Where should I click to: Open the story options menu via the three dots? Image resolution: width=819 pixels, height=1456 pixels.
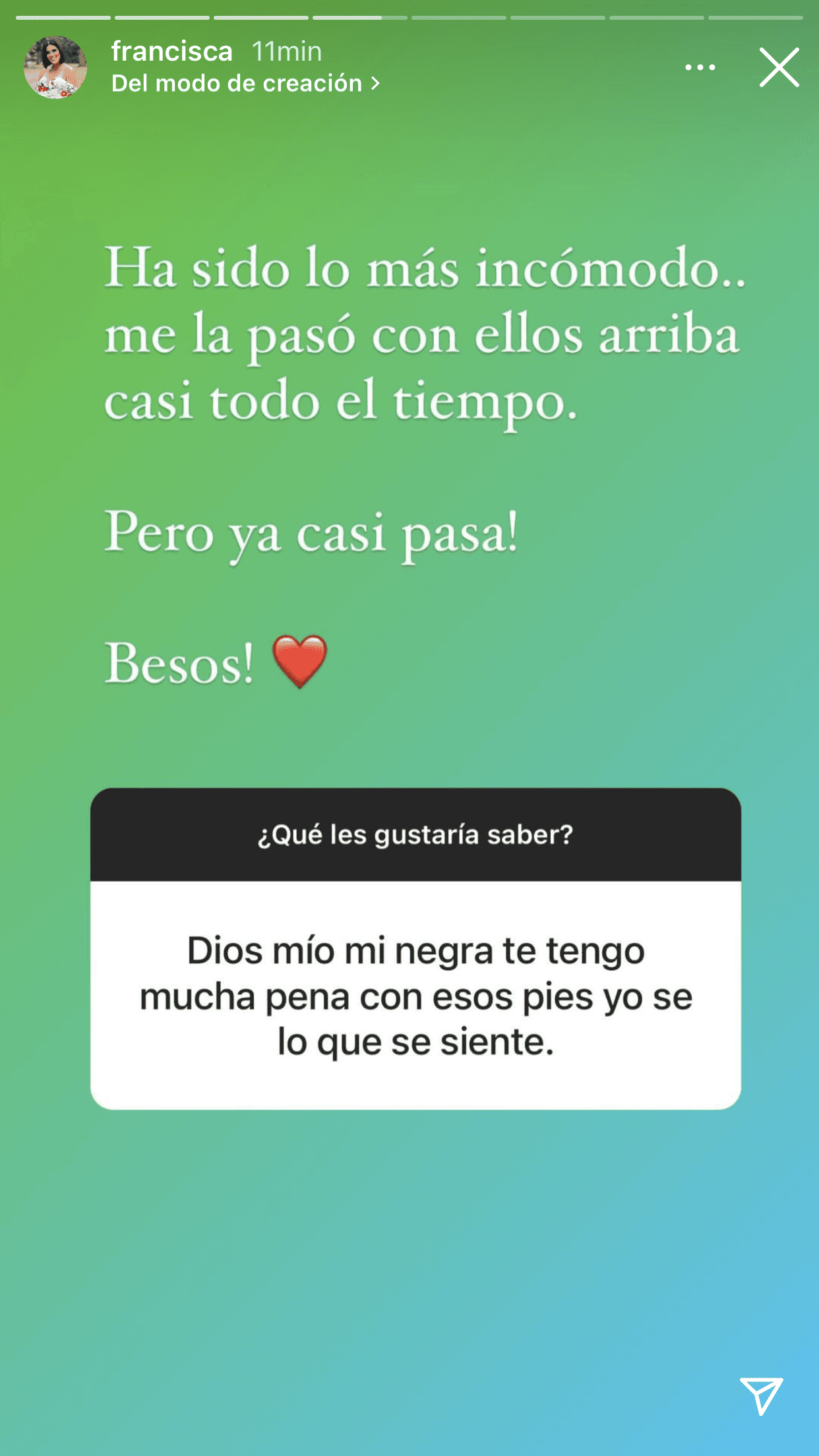[x=699, y=67]
